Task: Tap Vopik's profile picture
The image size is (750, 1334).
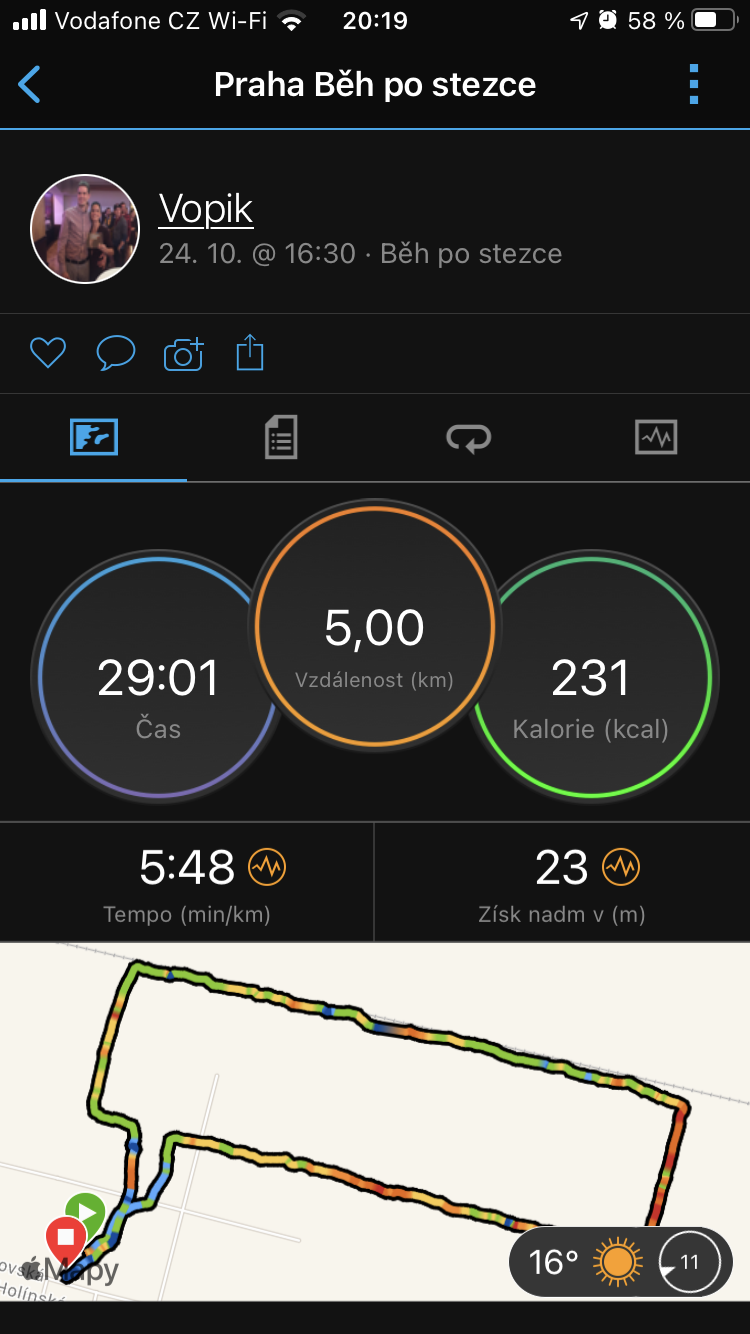Action: (85, 229)
